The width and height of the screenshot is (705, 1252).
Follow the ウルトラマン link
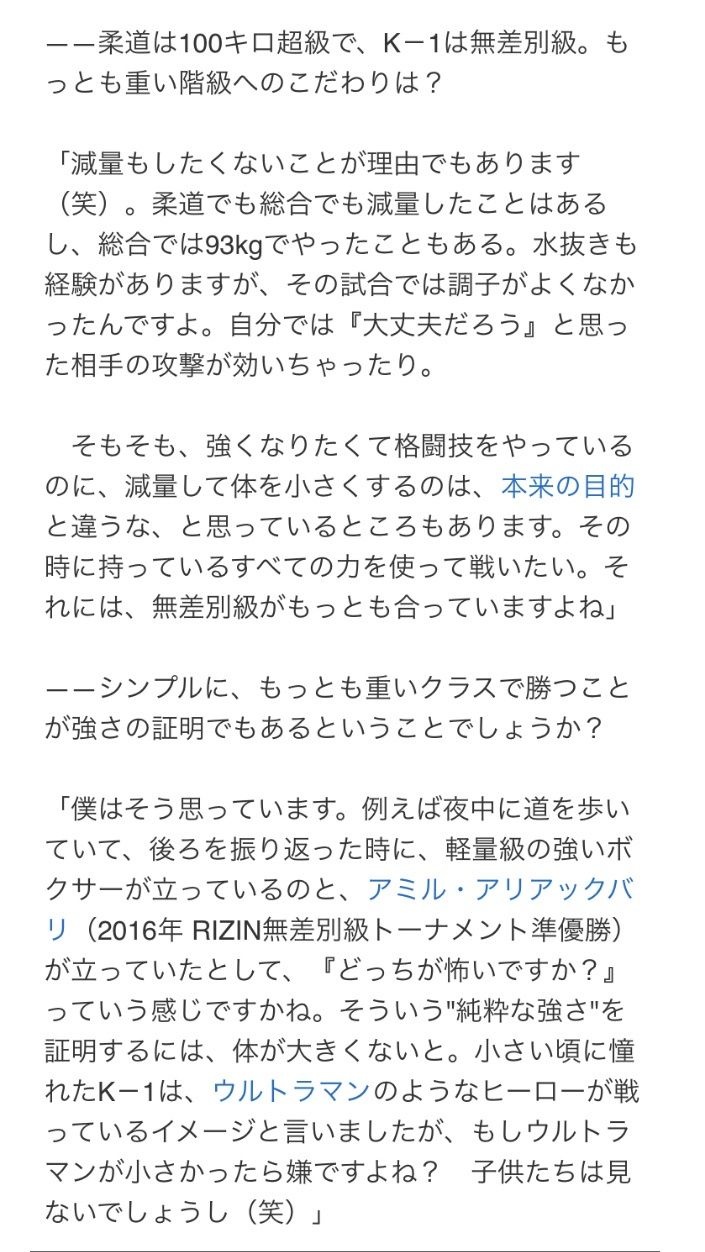tap(291, 1090)
